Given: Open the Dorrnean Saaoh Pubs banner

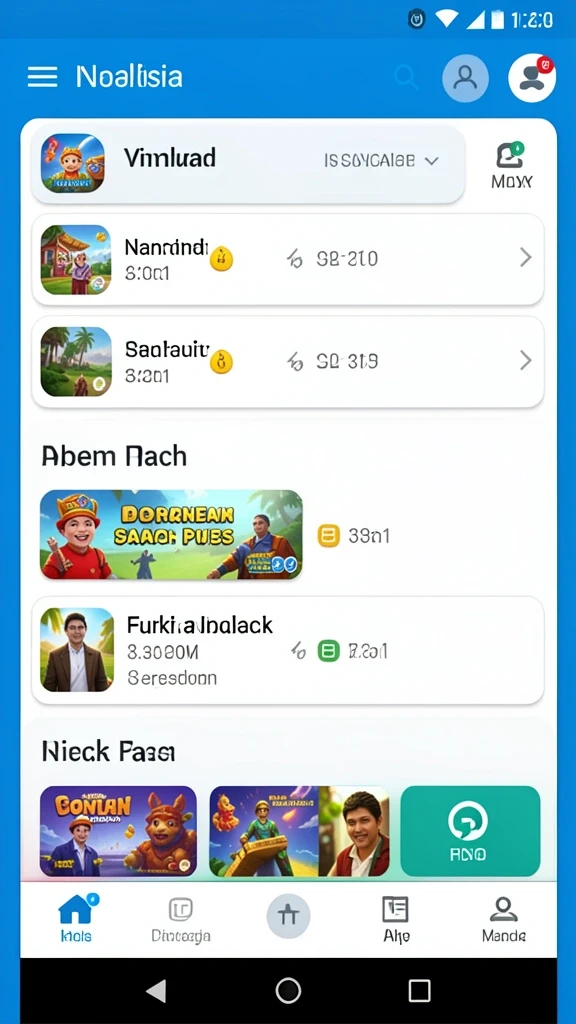Looking at the screenshot, I should coord(171,535).
